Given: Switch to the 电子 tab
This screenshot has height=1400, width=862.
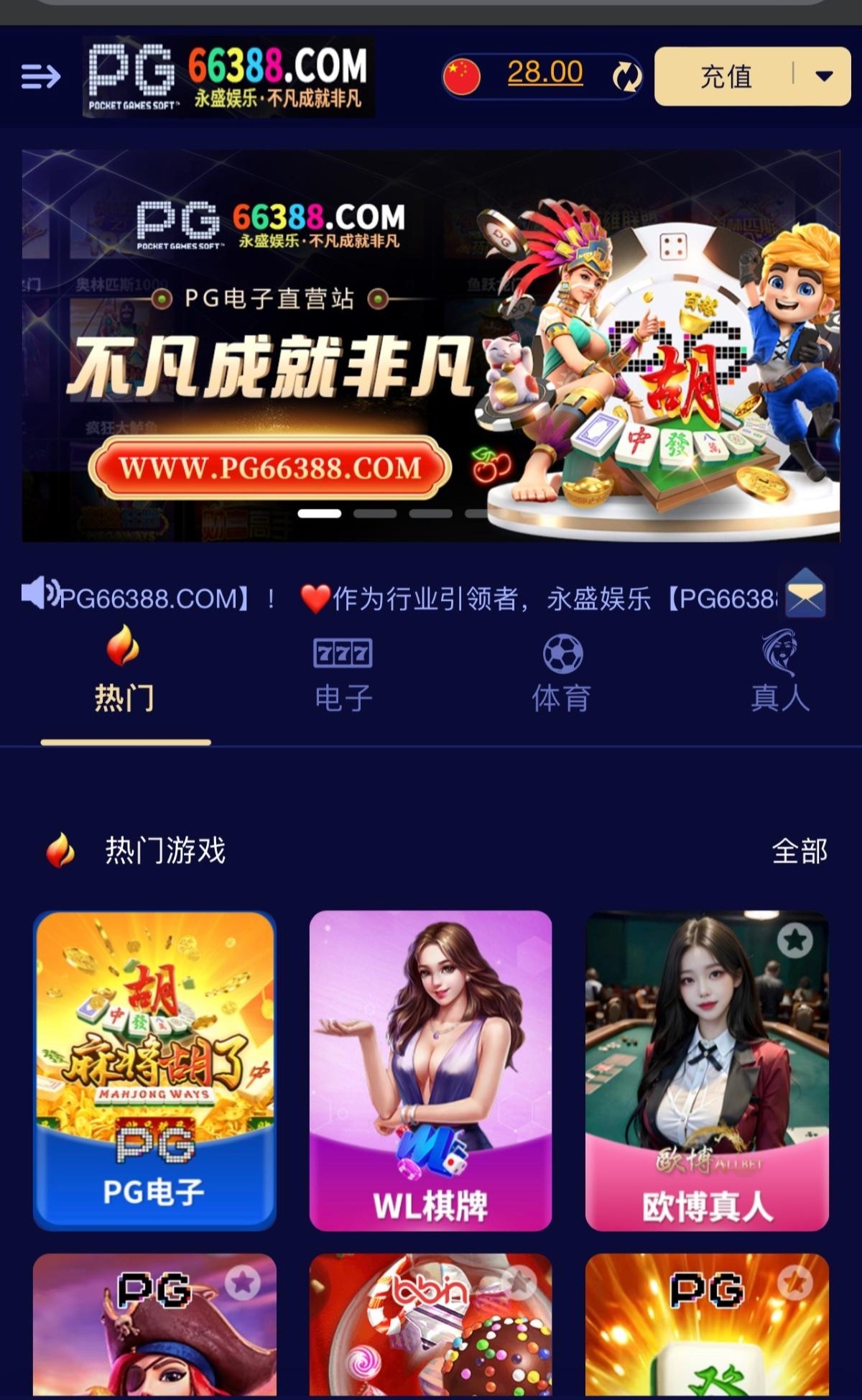Looking at the screenshot, I should (343, 676).
